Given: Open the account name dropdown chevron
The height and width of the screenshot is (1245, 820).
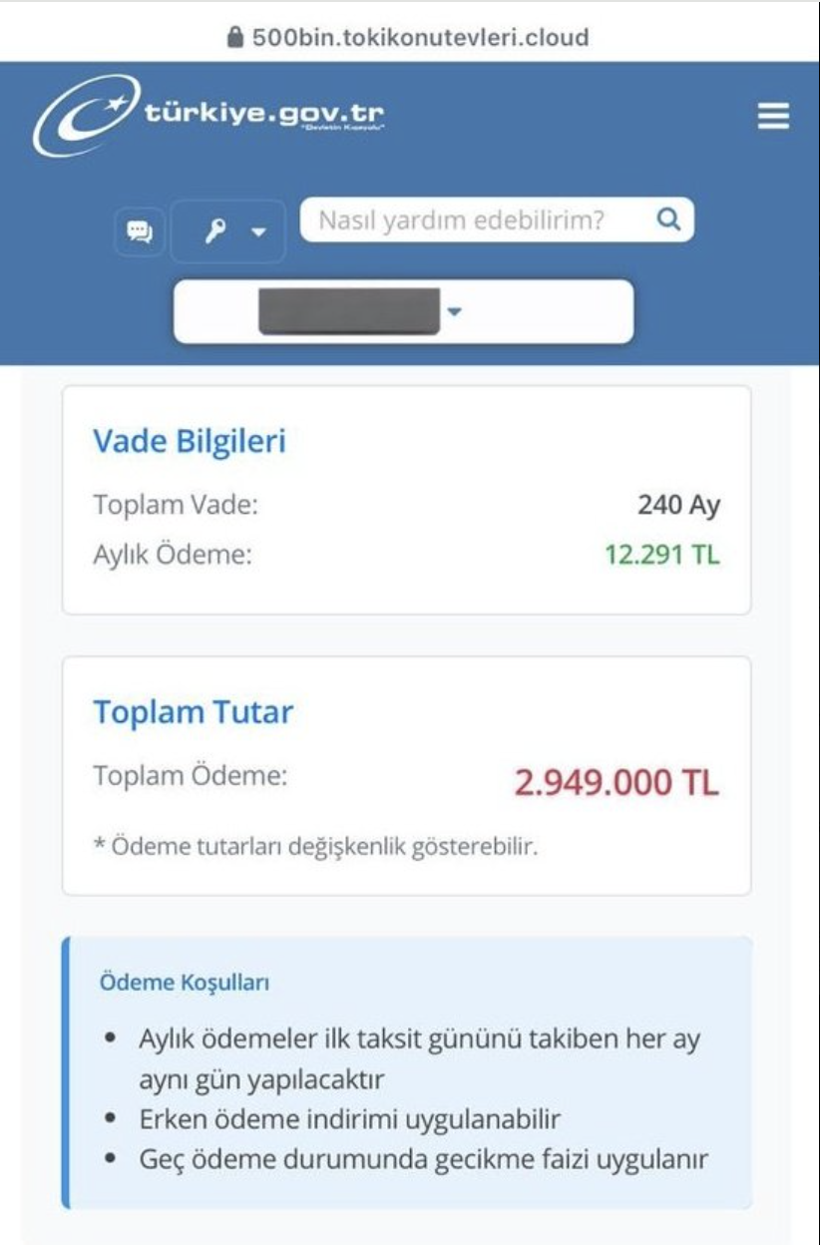Looking at the screenshot, I should (x=457, y=311).
